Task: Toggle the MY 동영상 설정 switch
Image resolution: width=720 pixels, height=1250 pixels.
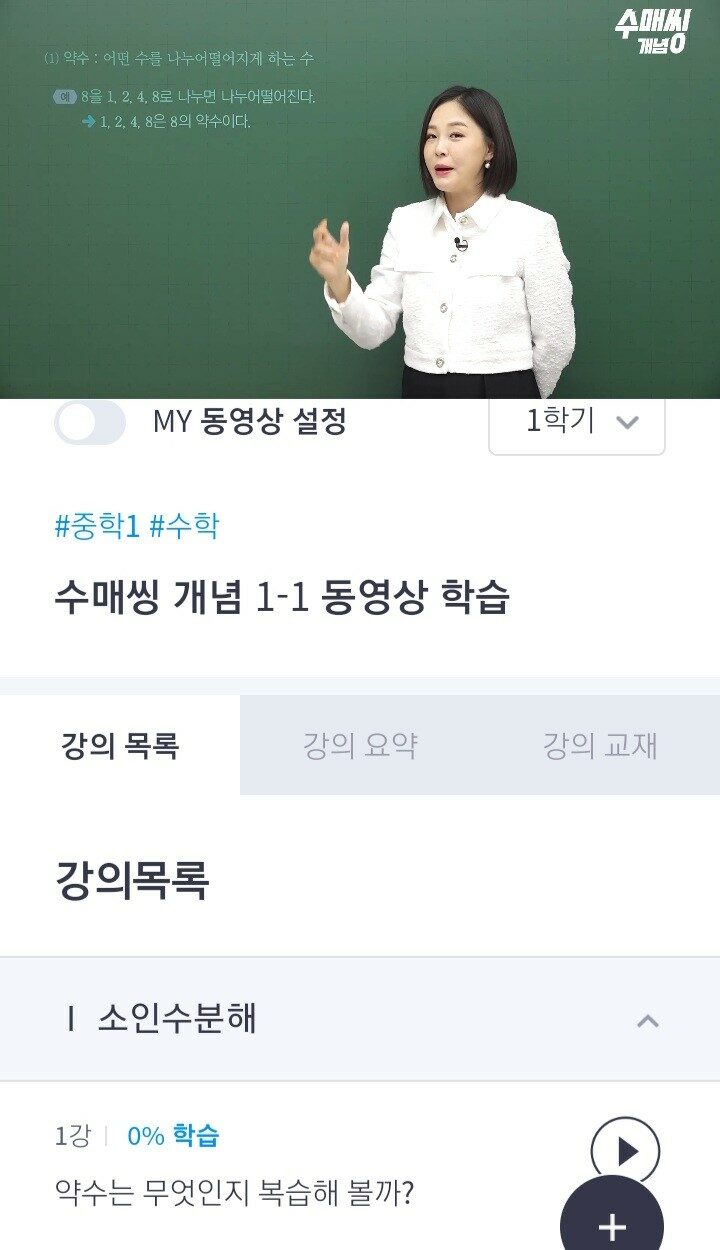Action: click(90, 423)
